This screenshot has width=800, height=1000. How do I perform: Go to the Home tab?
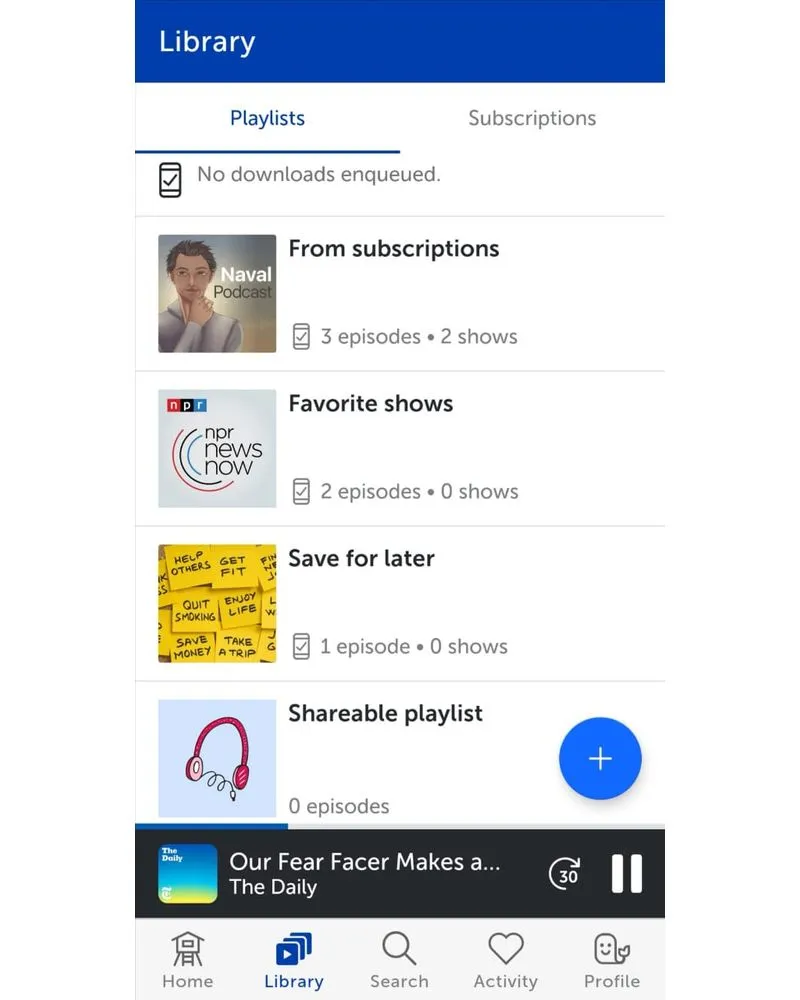[x=188, y=960]
